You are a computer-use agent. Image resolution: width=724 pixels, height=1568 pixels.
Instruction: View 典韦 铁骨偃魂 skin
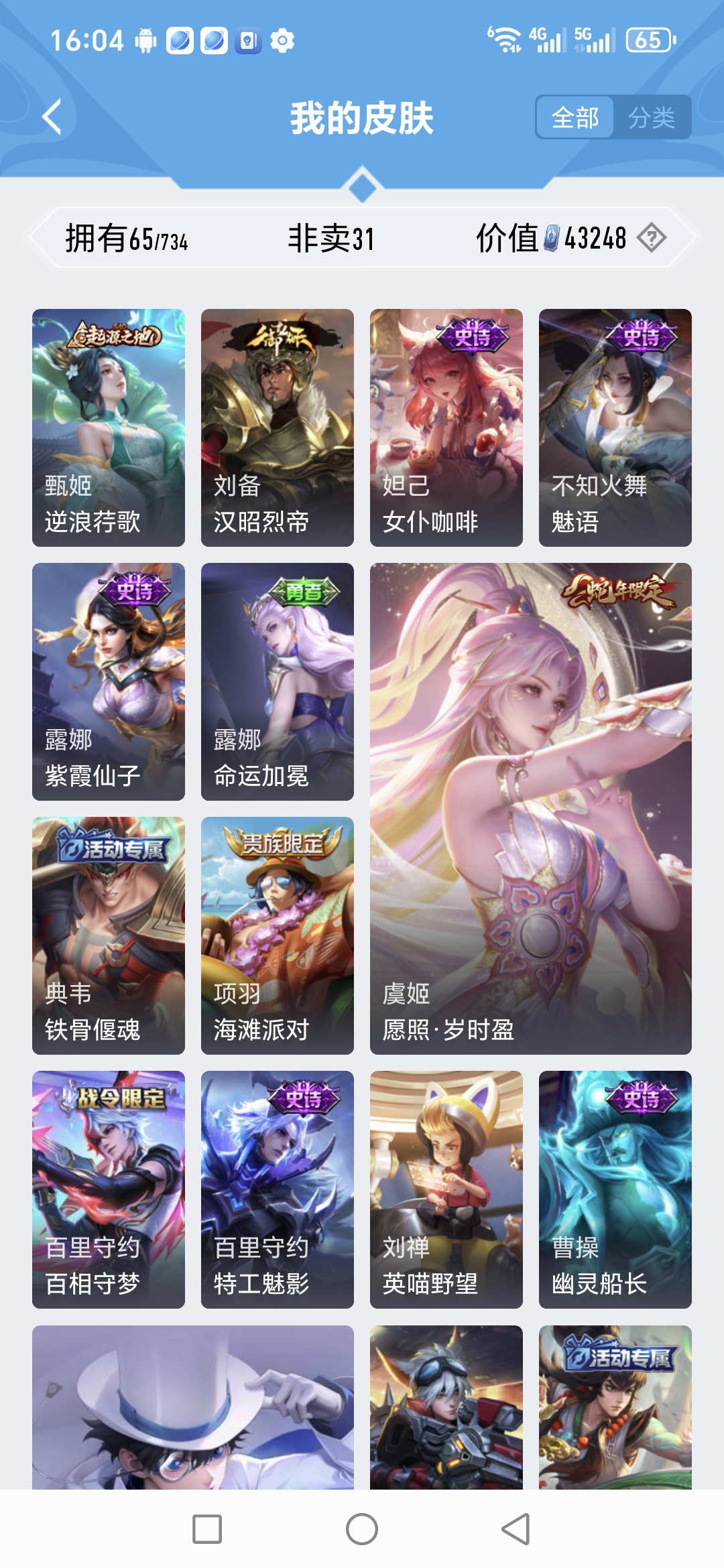coord(109,935)
